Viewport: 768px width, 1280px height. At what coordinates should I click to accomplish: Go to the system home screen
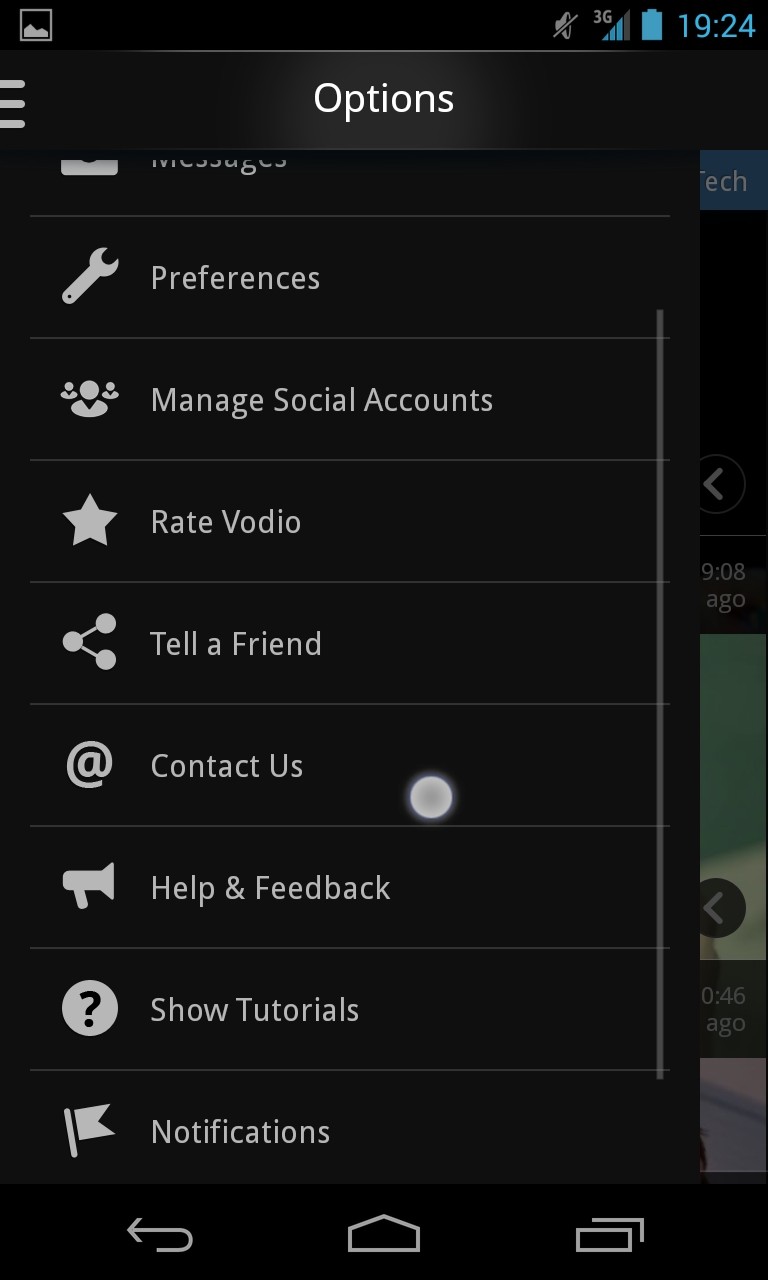pos(384,1235)
